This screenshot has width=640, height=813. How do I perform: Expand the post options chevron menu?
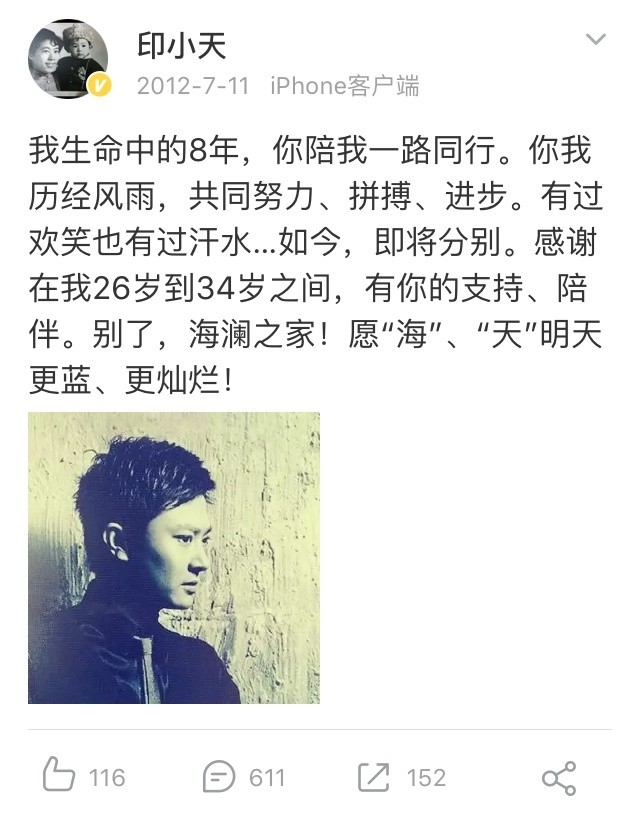pyautogui.click(x=595, y=40)
